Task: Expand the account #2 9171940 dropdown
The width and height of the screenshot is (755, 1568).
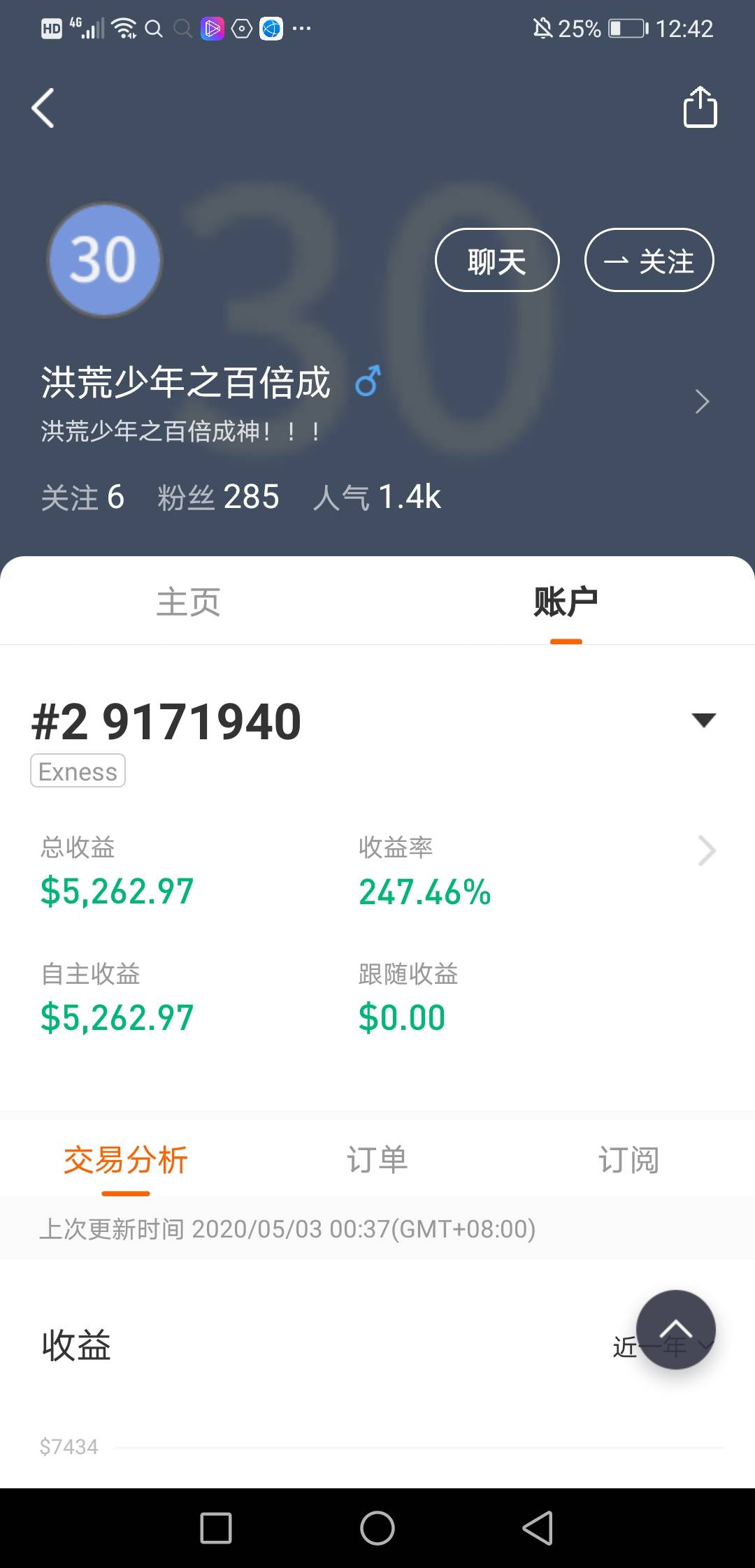Action: 703,720
